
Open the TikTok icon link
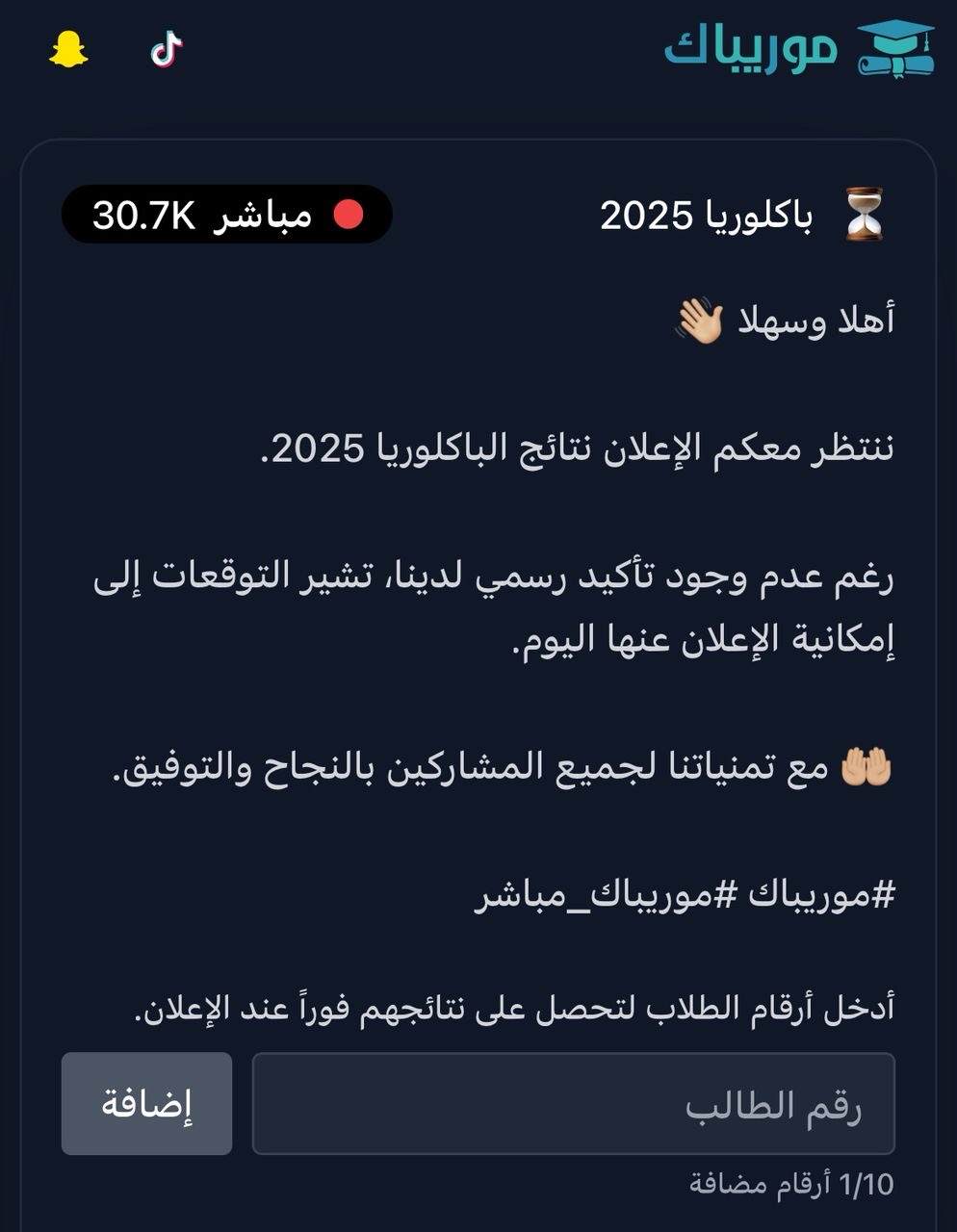click(167, 48)
